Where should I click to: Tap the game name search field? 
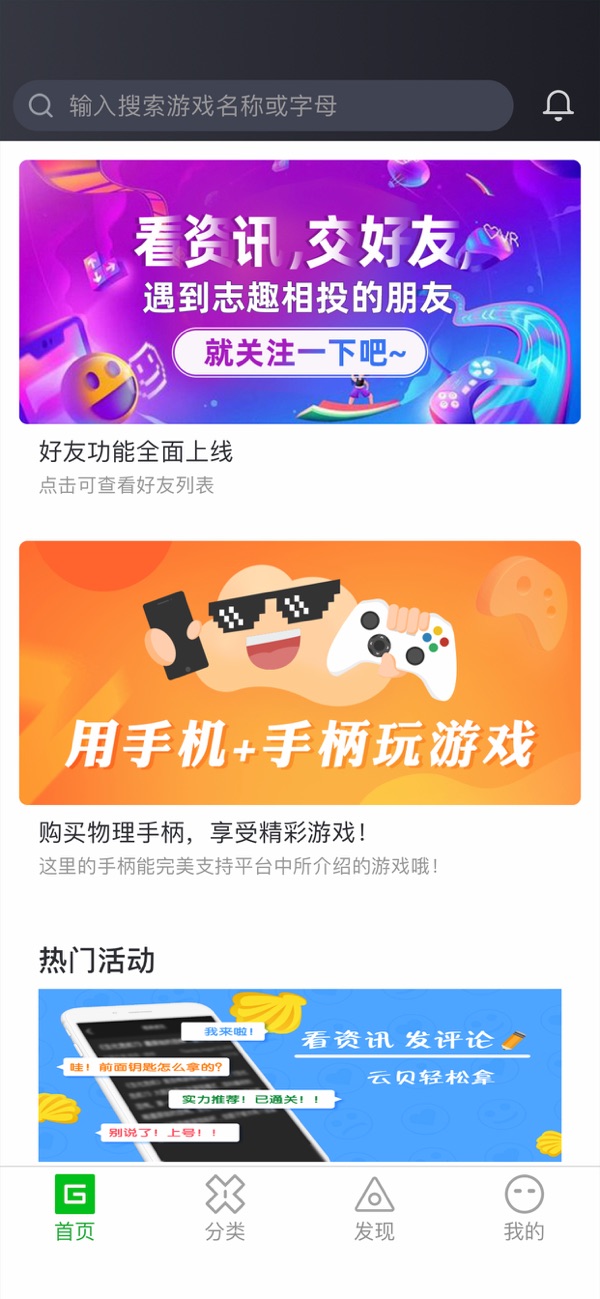(262, 106)
